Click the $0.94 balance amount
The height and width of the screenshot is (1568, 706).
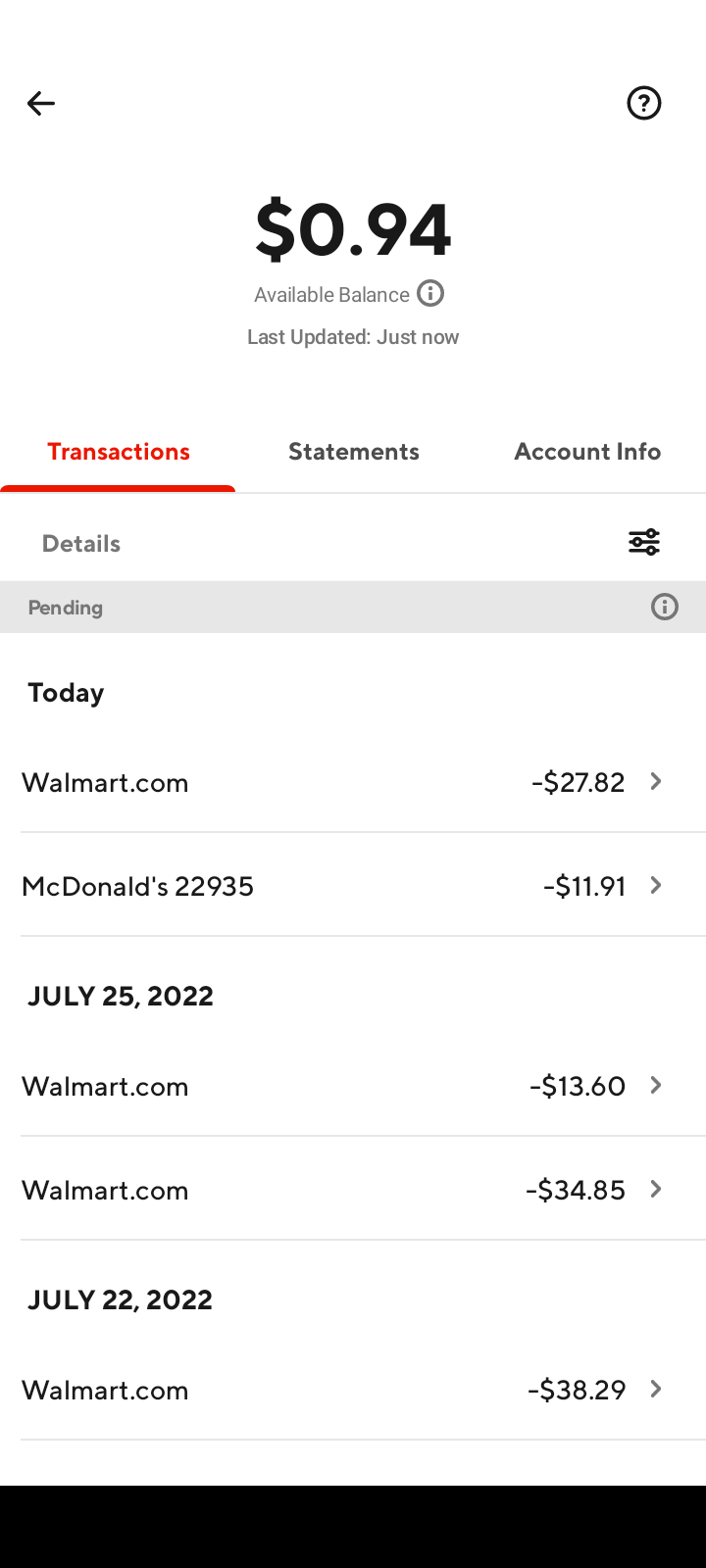click(x=353, y=226)
